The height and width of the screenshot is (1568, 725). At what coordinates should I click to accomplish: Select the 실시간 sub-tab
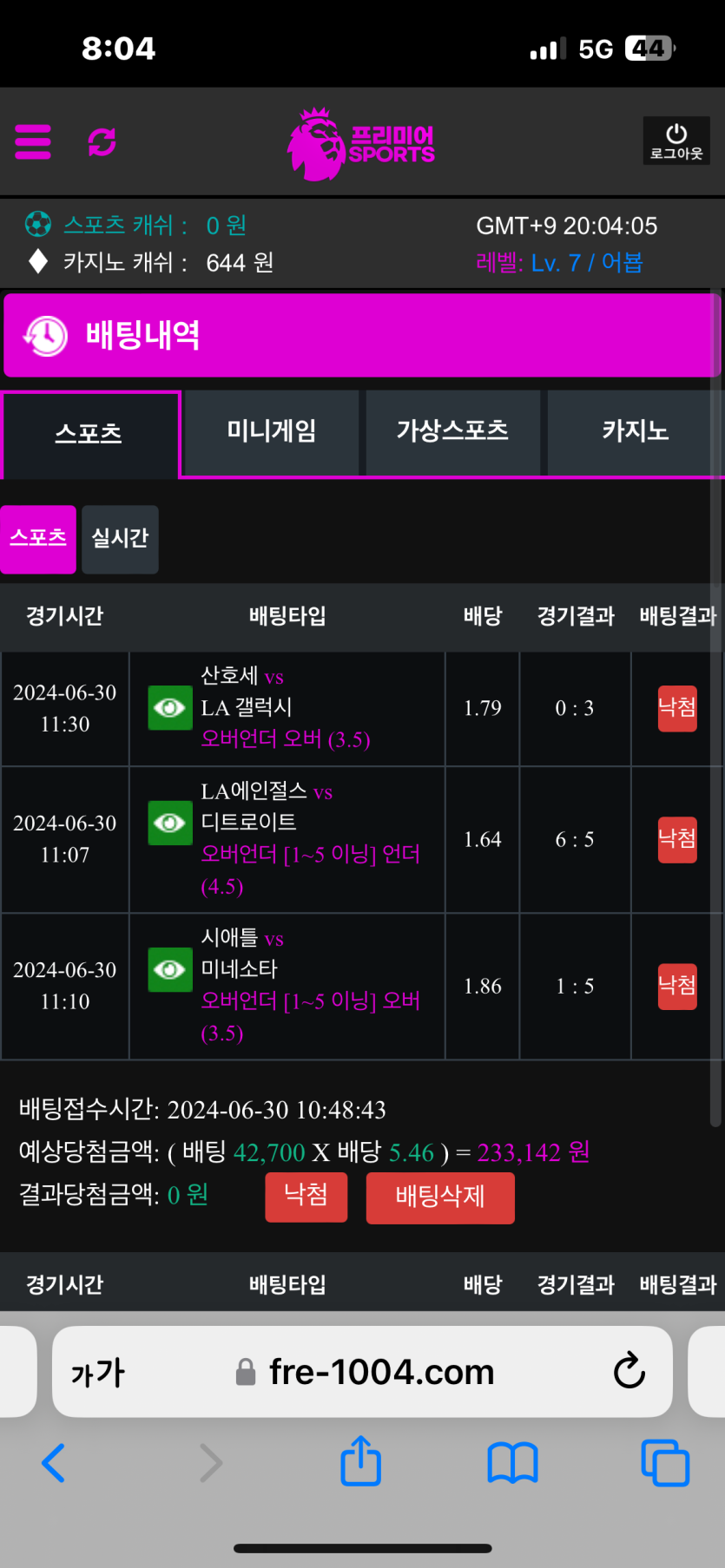(x=120, y=539)
